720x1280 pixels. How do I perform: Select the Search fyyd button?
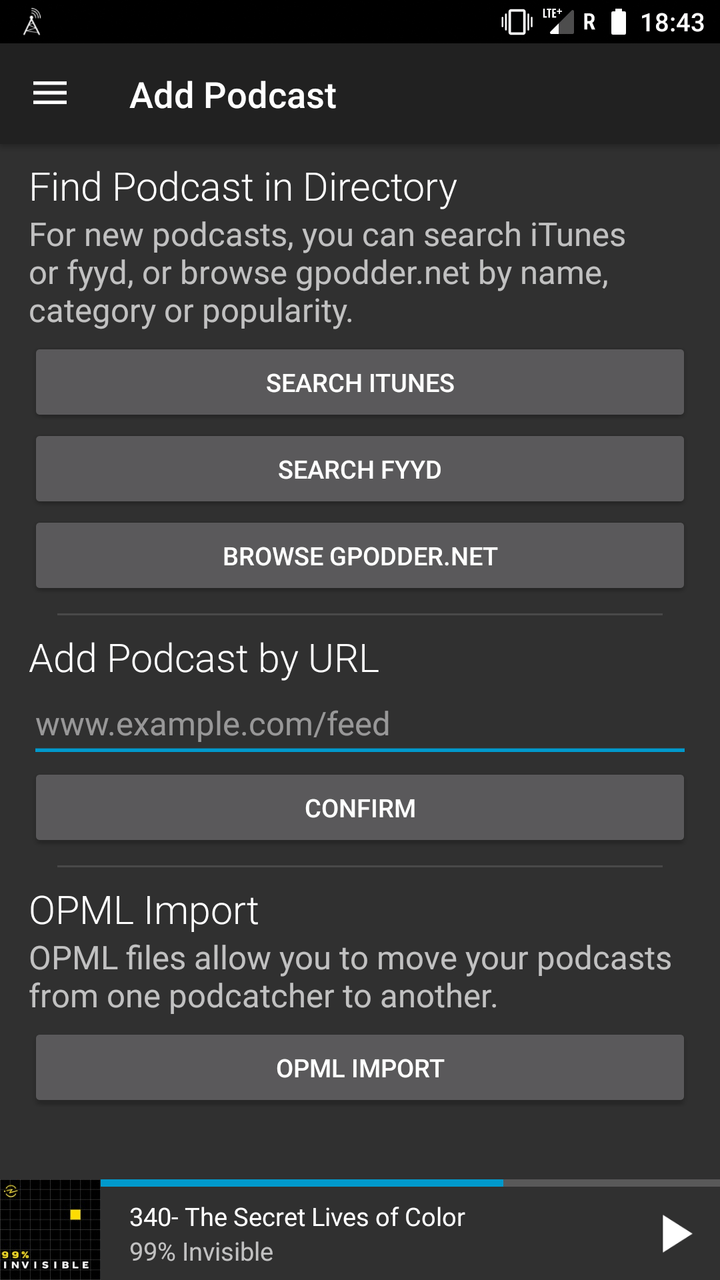pyautogui.click(x=360, y=470)
